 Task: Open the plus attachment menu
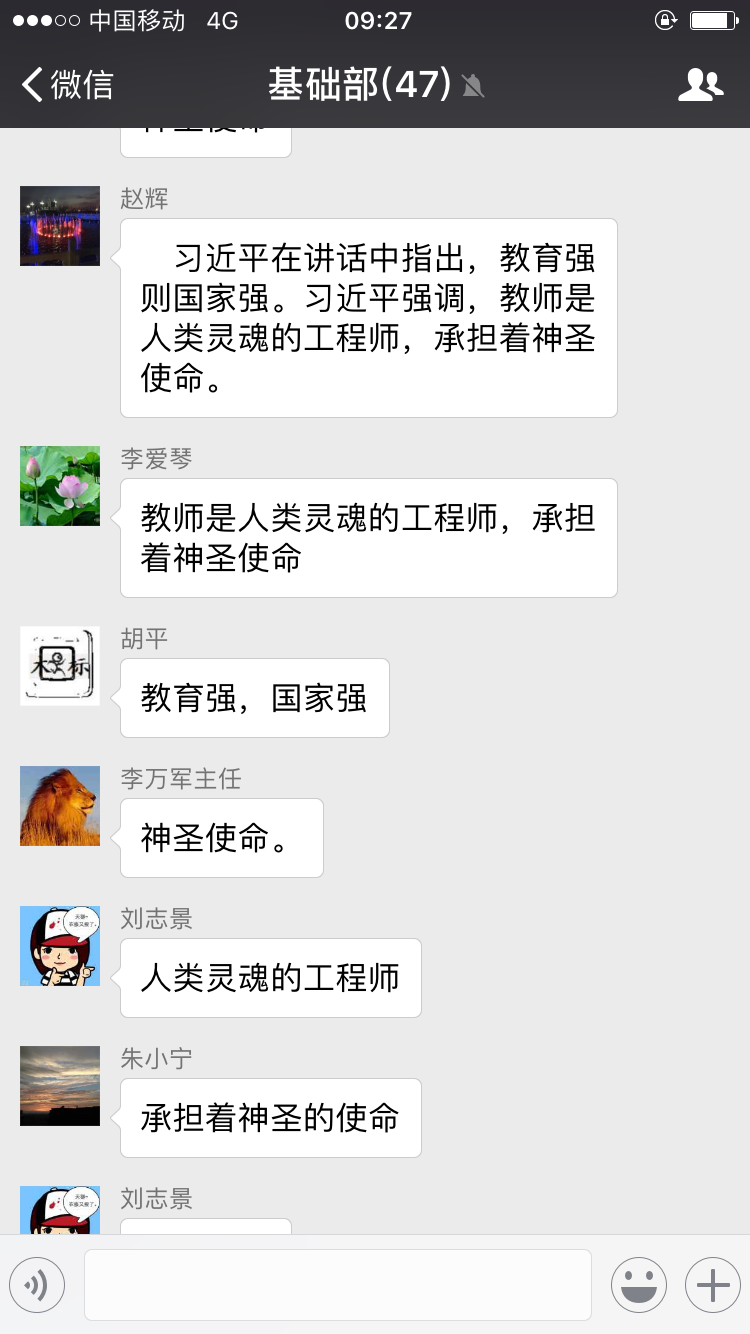(x=712, y=1284)
